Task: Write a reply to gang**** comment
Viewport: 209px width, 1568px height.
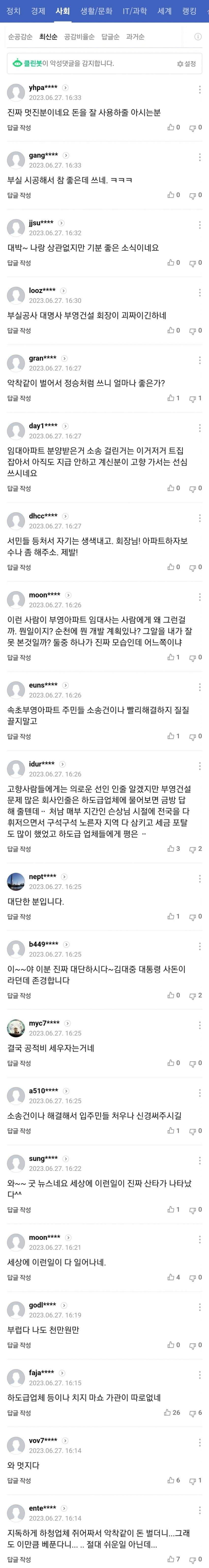Action: [19, 195]
